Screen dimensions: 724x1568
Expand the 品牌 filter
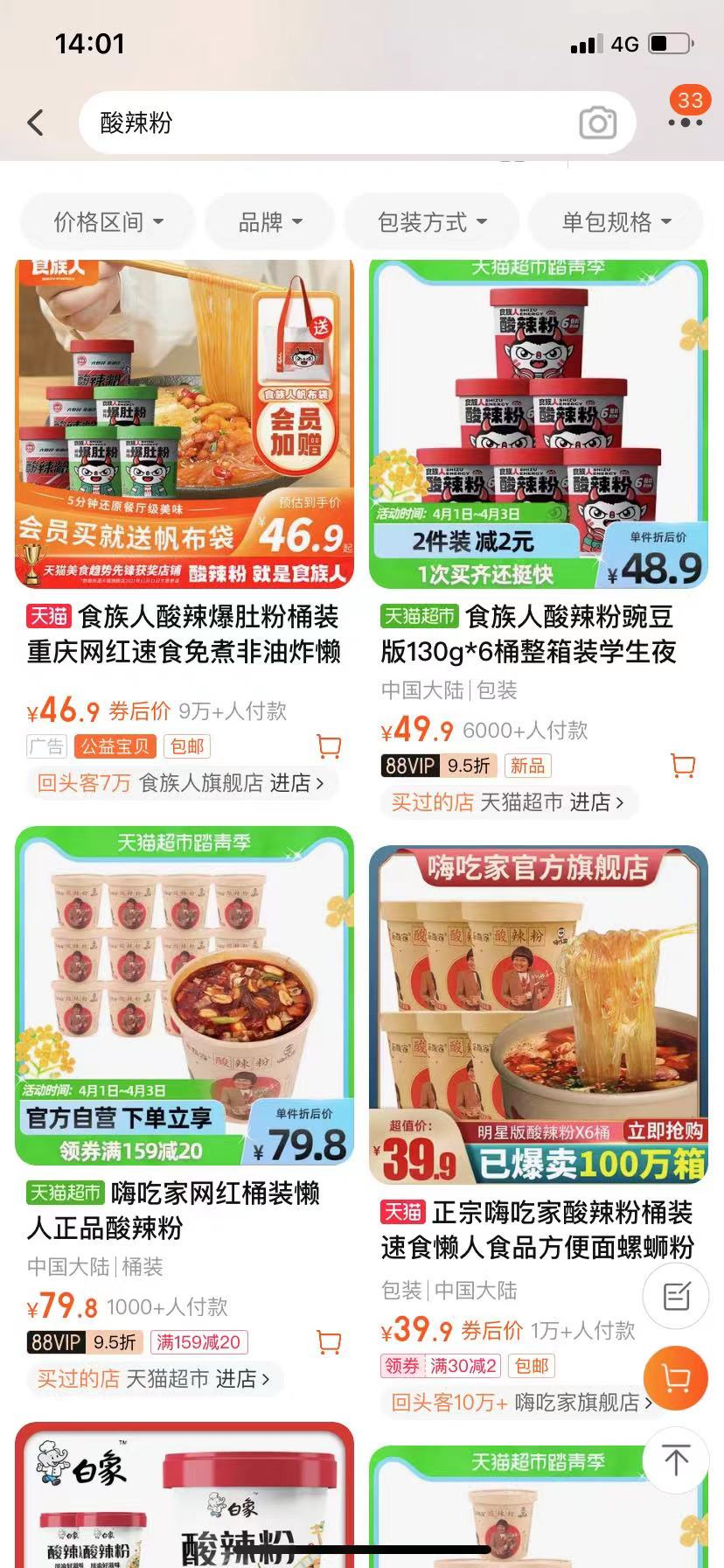click(270, 222)
